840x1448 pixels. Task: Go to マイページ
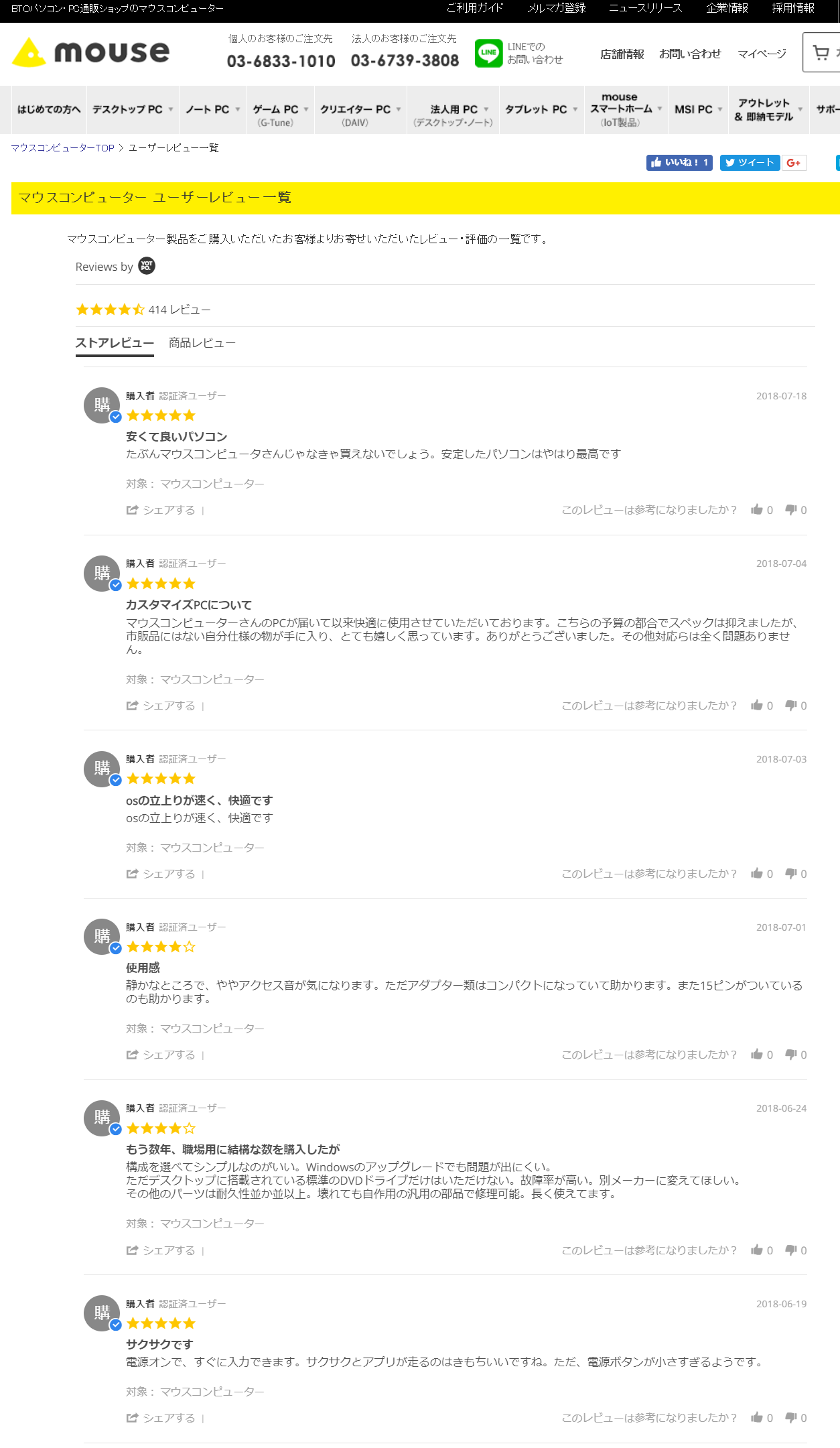click(x=762, y=54)
